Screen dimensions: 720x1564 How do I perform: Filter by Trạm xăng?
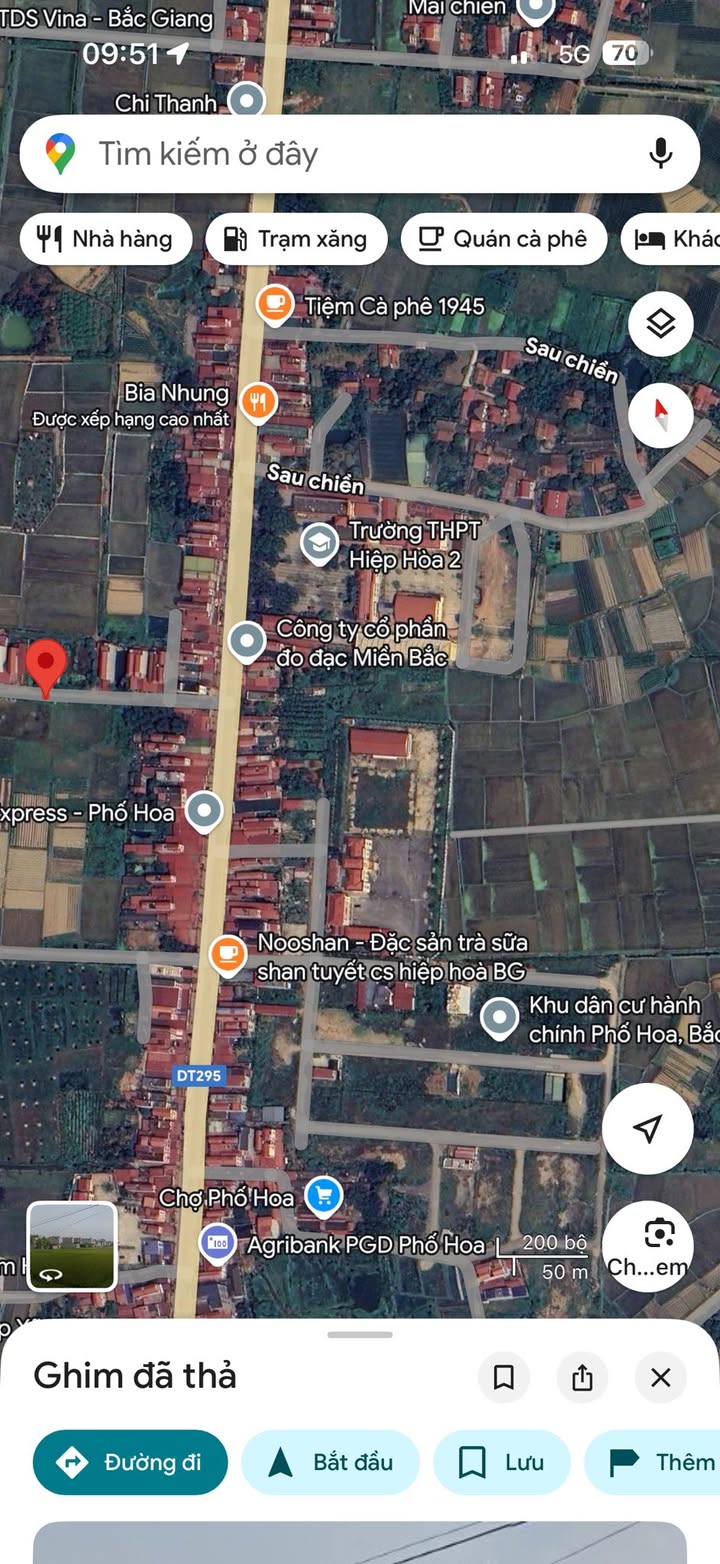point(296,239)
